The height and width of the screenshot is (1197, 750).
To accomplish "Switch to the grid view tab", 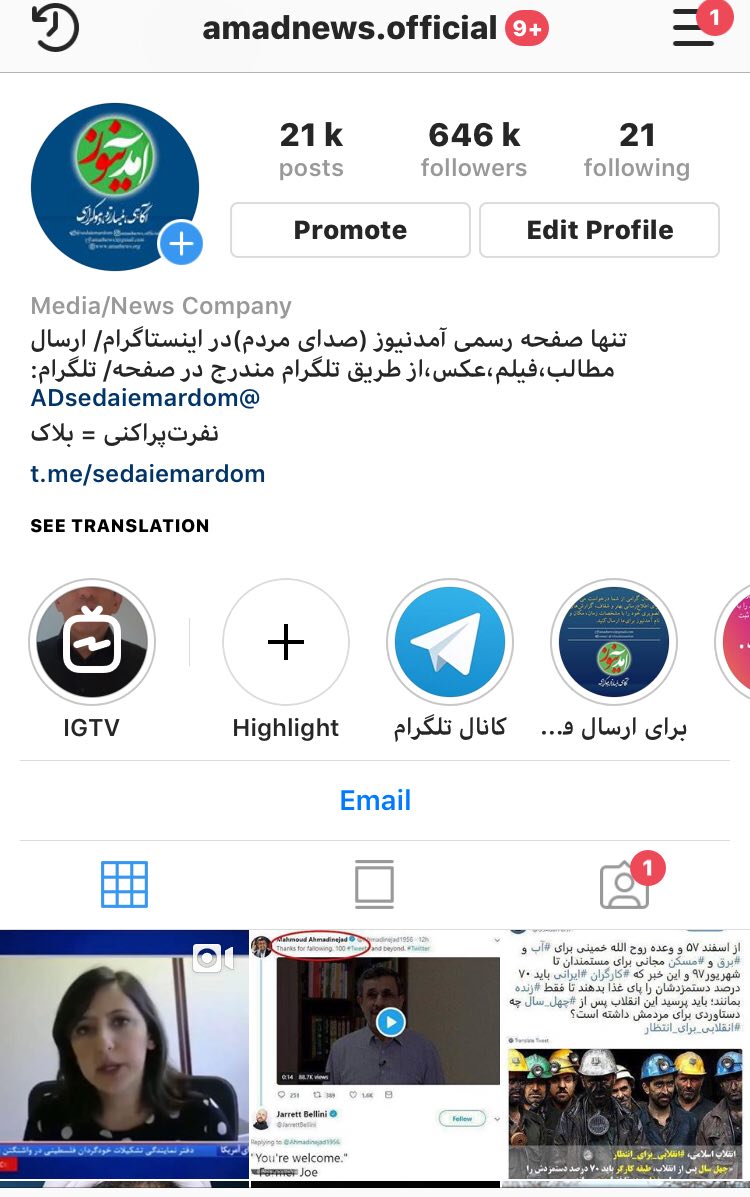I will click(x=124, y=884).
